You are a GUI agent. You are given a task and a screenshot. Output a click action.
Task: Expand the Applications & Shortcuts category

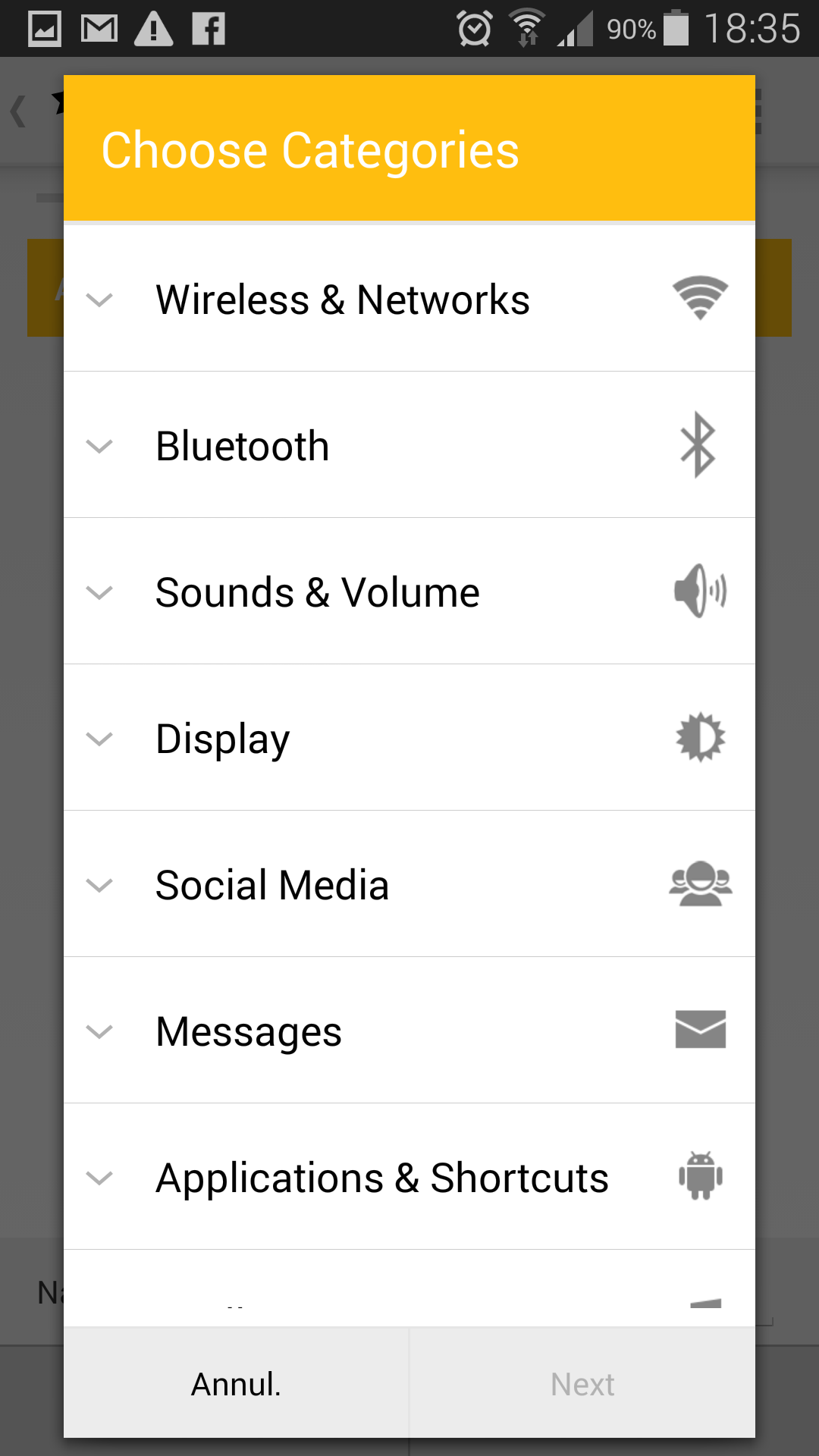(x=409, y=1177)
